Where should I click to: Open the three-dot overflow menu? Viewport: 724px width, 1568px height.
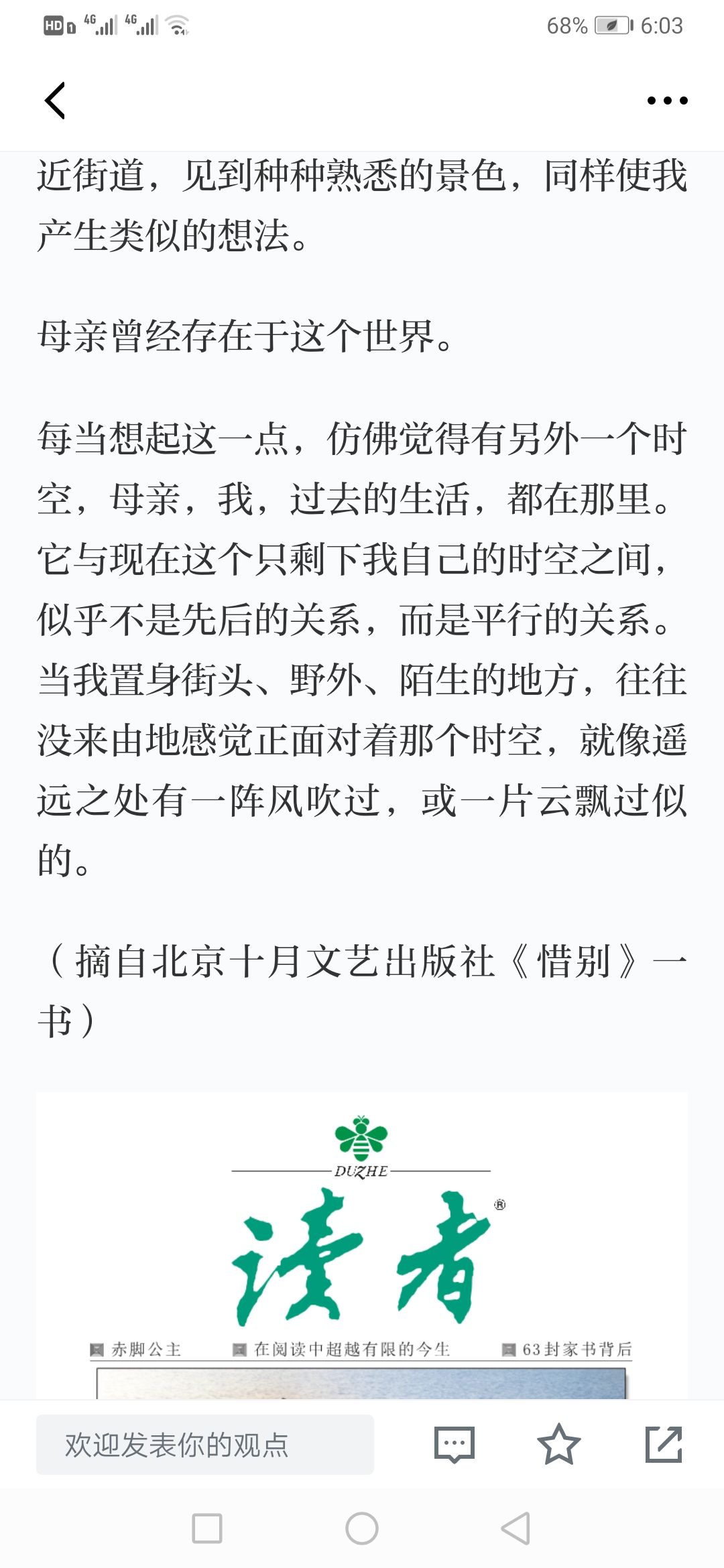(667, 101)
